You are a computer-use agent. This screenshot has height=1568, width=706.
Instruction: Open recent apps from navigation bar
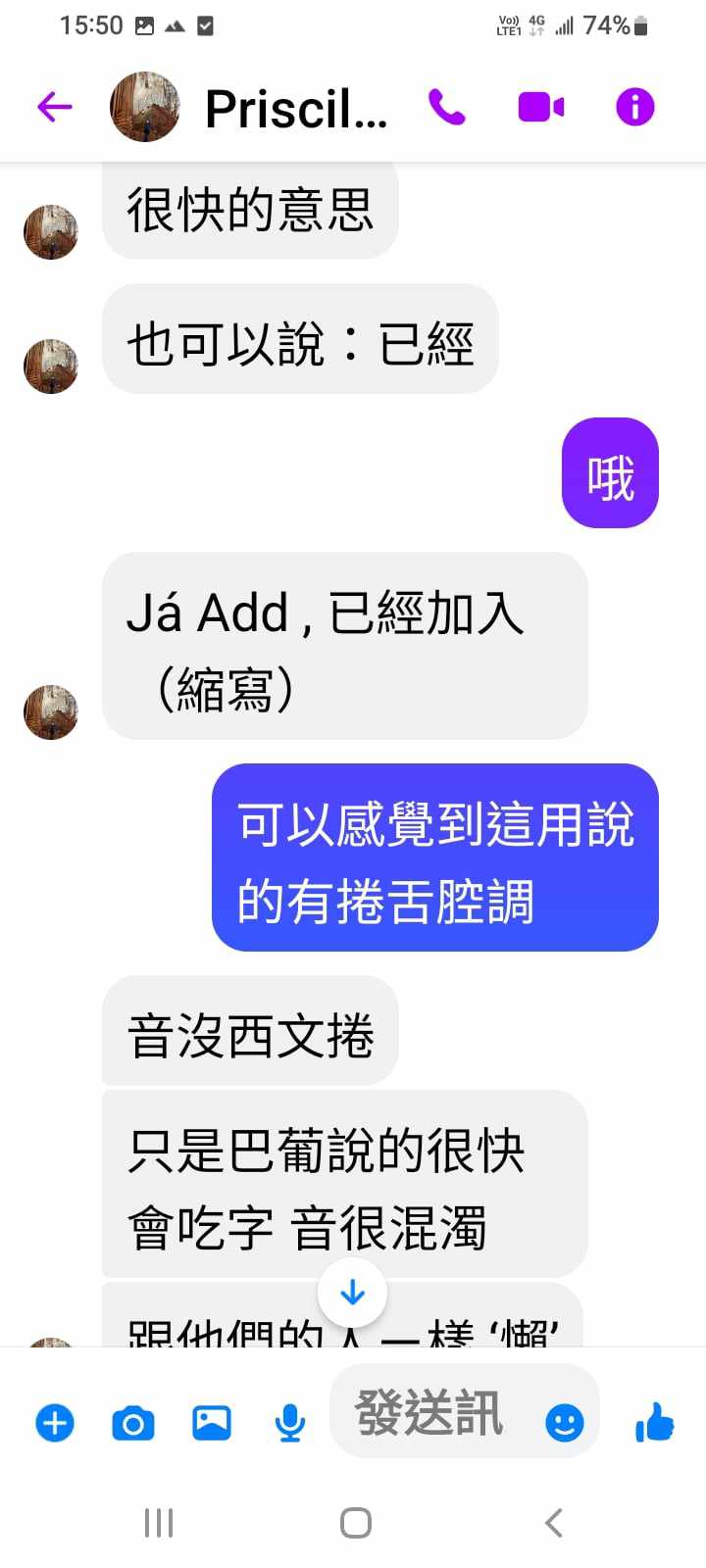(159, 1523)
